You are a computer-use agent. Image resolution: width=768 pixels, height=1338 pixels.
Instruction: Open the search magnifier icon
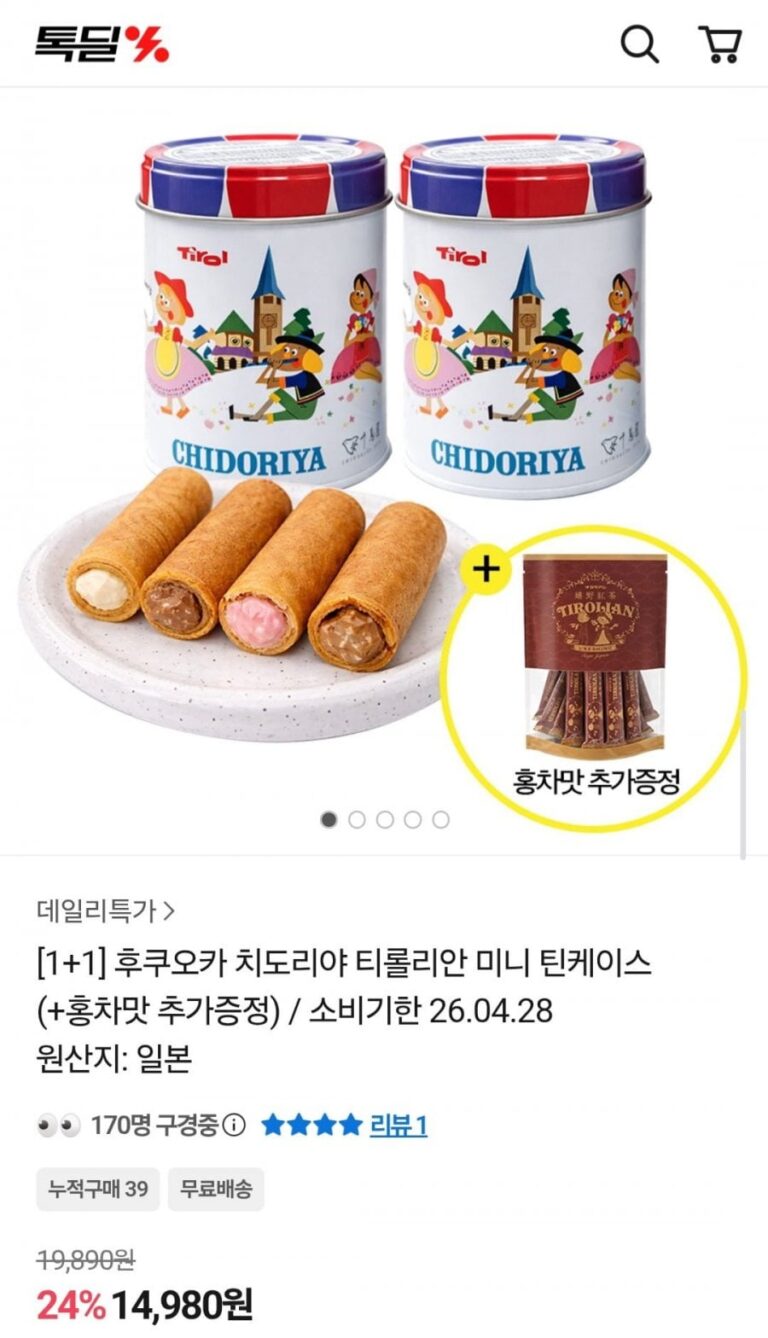click(639, 44)
